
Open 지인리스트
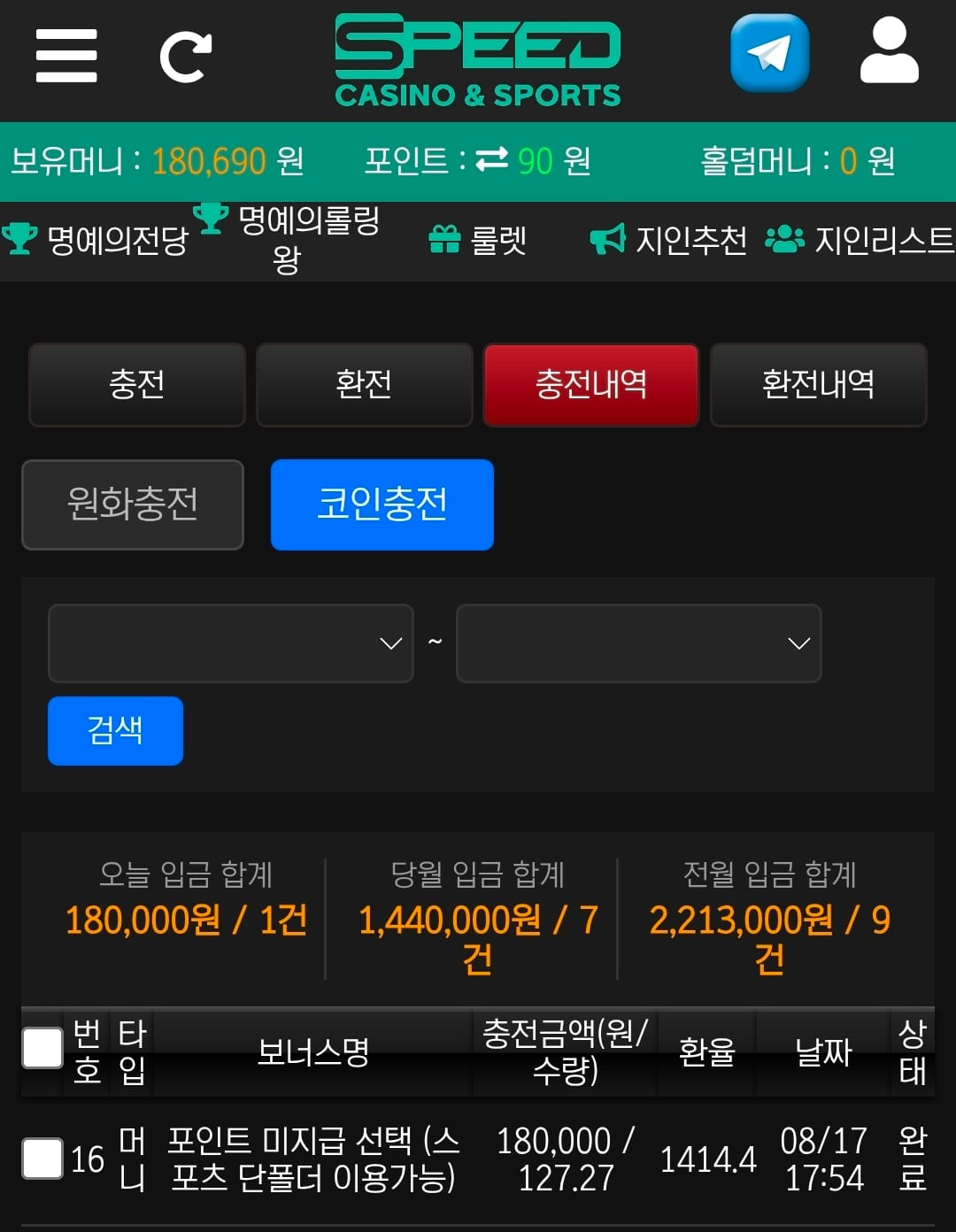[860, 239]
